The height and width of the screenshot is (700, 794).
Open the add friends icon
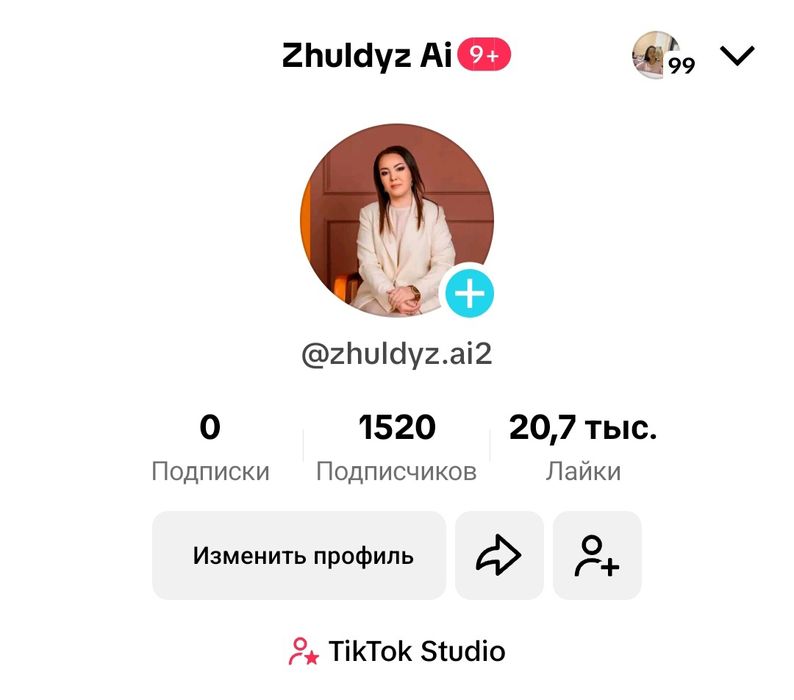[597, 556]
